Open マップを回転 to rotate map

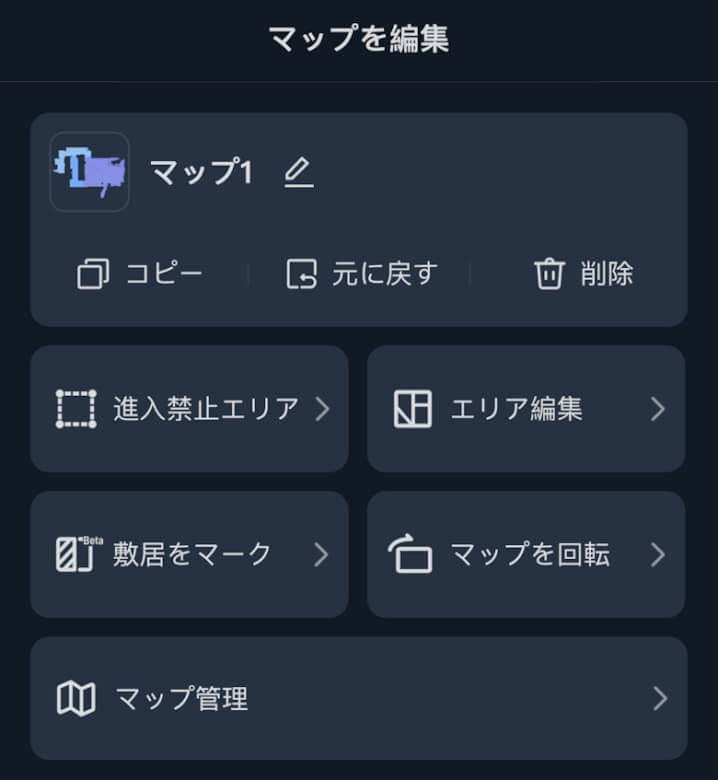pos(526,554)
